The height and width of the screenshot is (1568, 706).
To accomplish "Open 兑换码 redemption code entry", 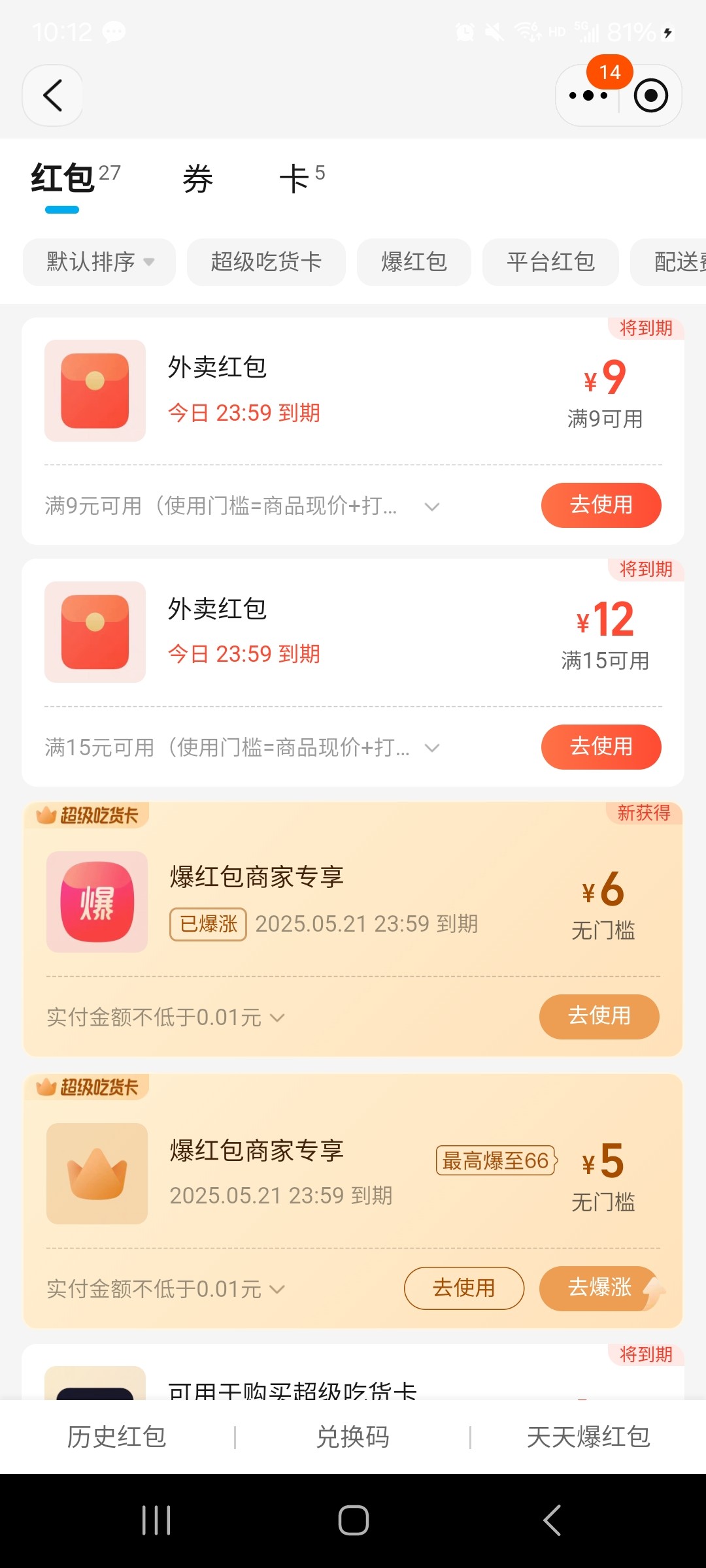I will pos(353,1437).
